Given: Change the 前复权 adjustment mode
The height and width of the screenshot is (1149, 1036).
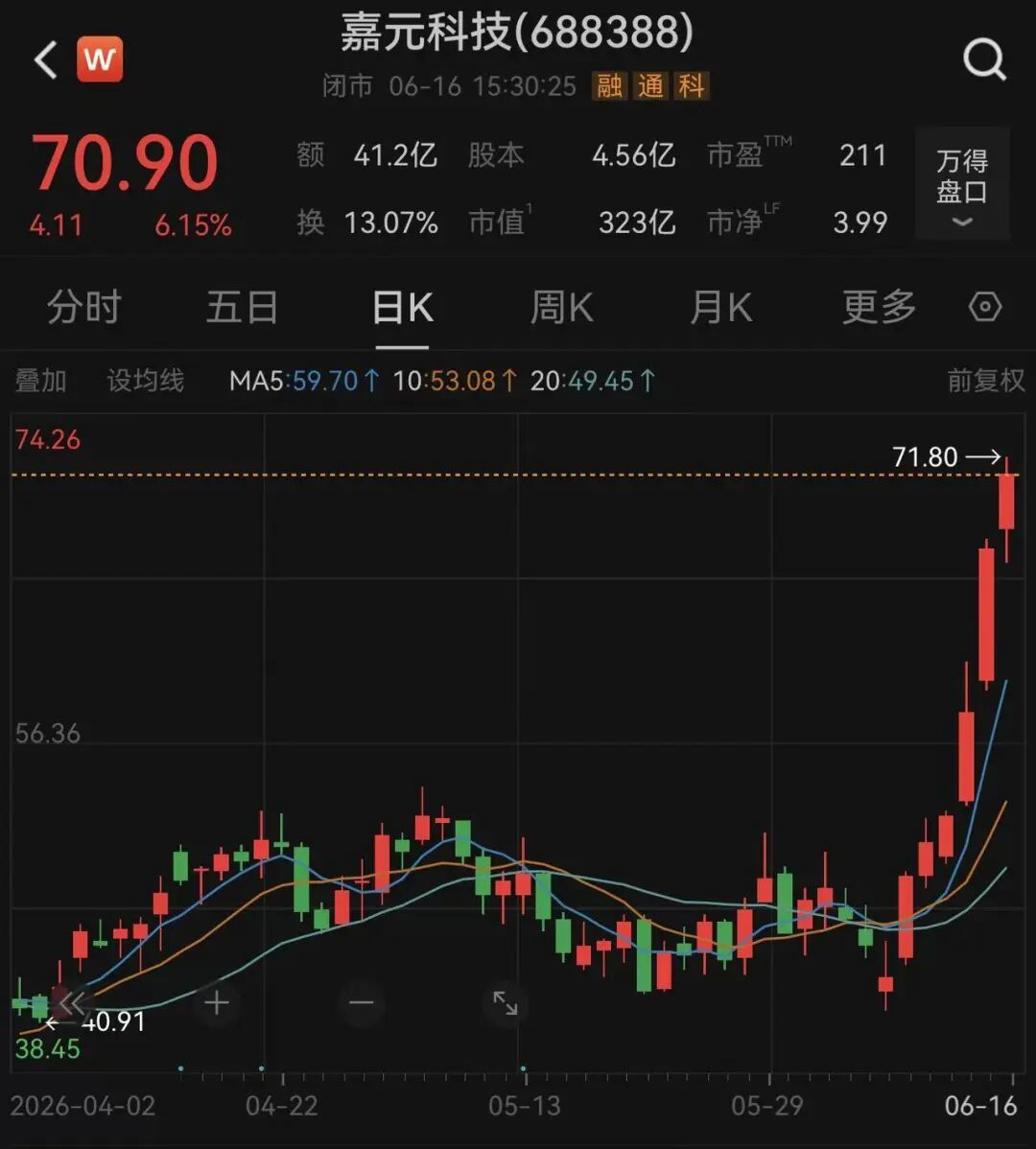Looking at the screenshot, I should (x=985, y=381).
